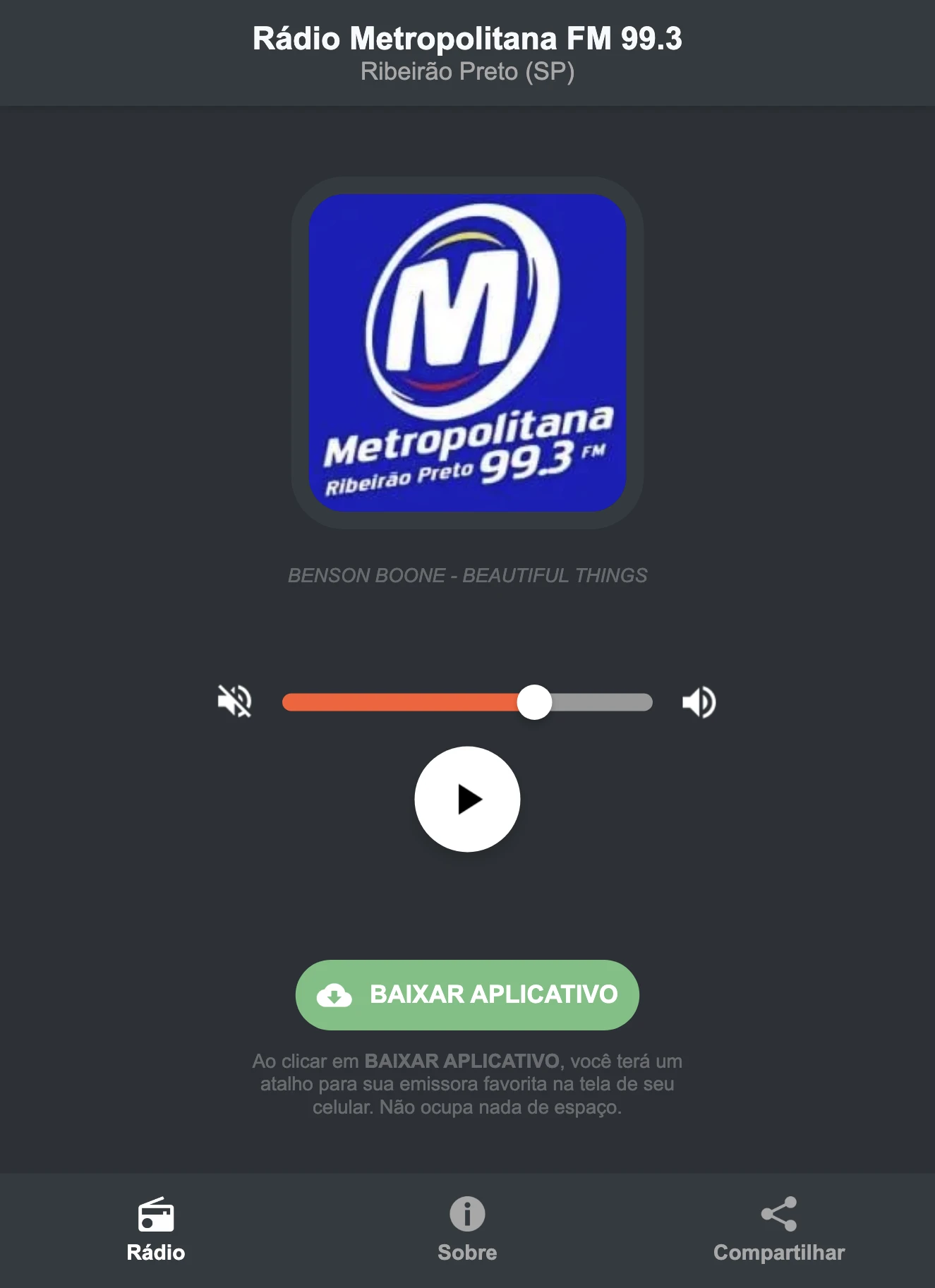Open the Sobre tab

(467, 1232)
